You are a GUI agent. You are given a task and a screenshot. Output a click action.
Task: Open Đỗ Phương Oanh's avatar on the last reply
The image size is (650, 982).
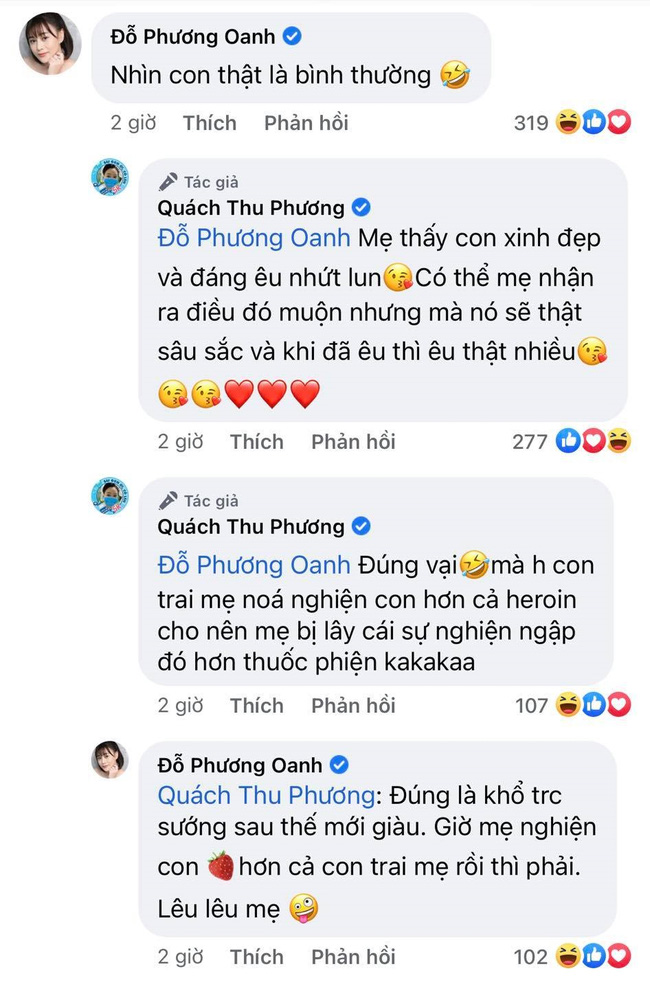(110, 762)
